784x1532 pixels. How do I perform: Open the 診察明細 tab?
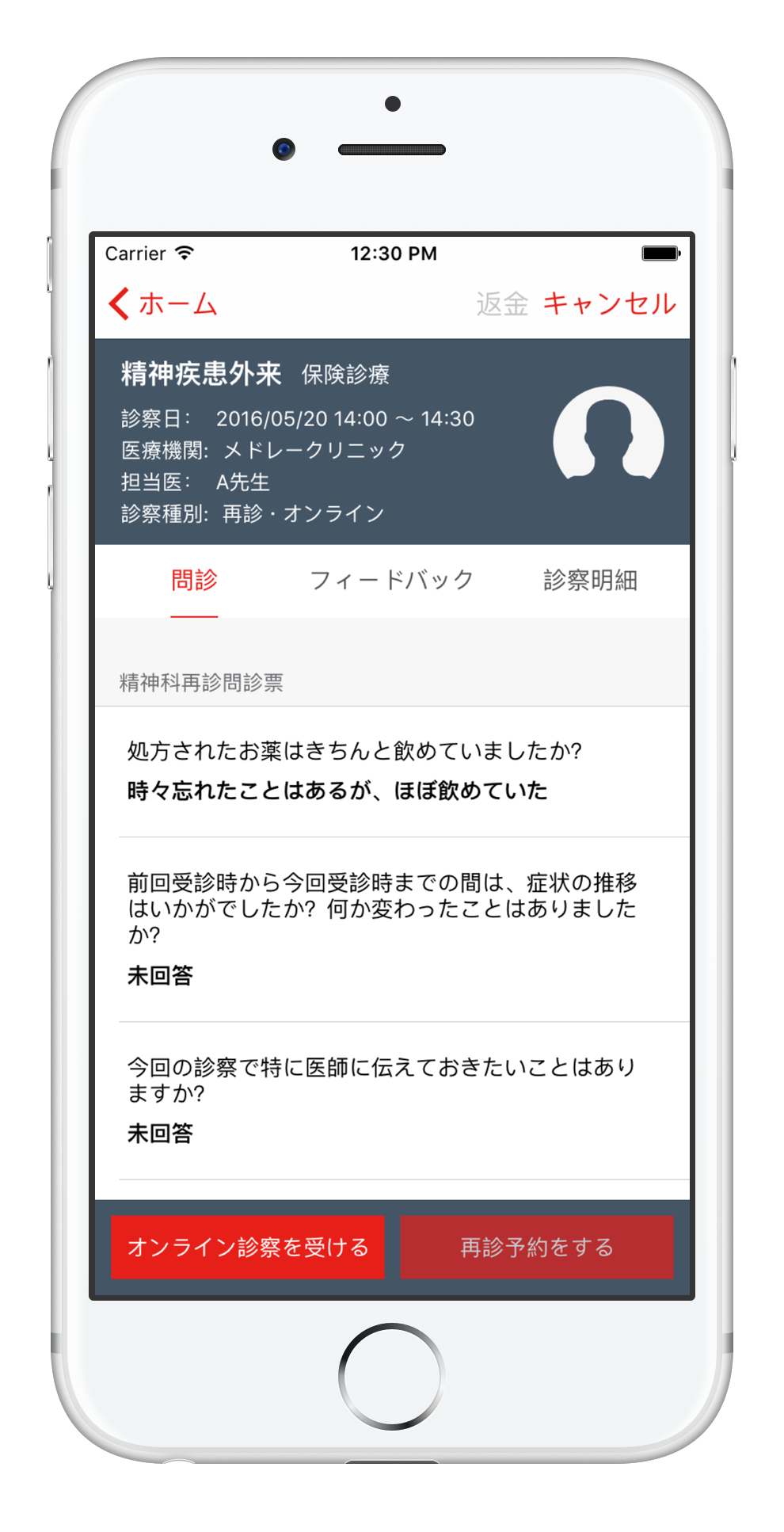(x=590, y=581)
